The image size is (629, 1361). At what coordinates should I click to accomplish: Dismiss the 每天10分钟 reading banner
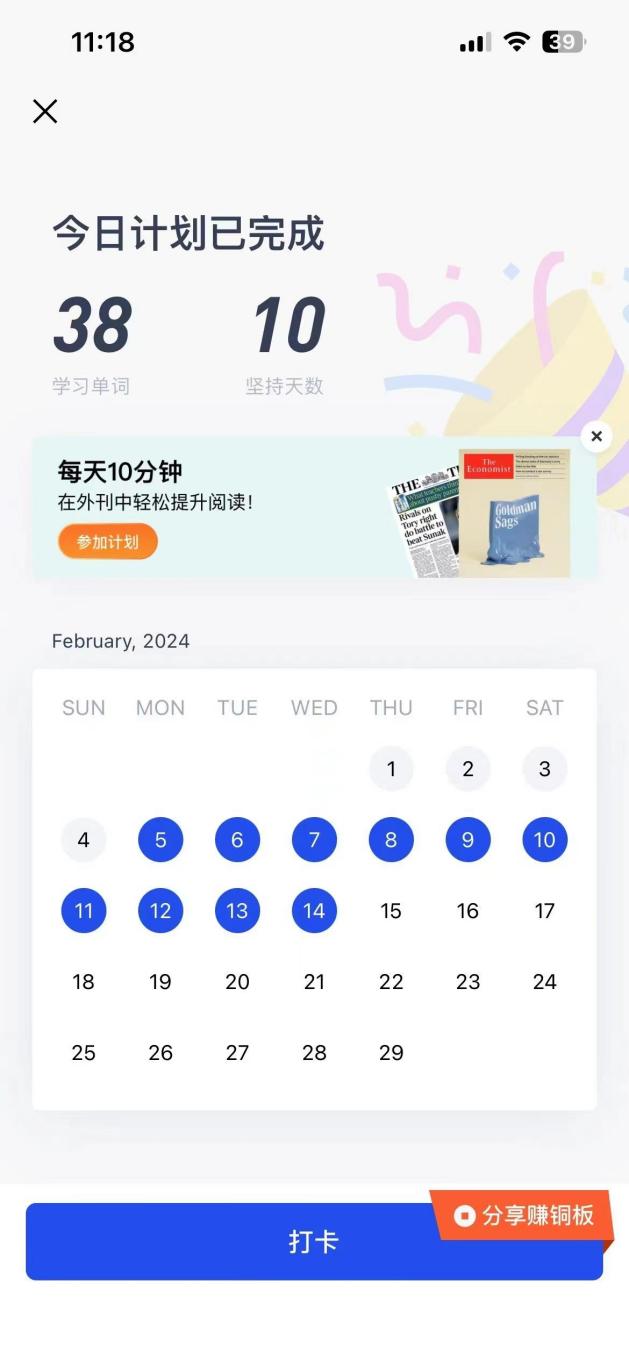click(x=596, y=436)
